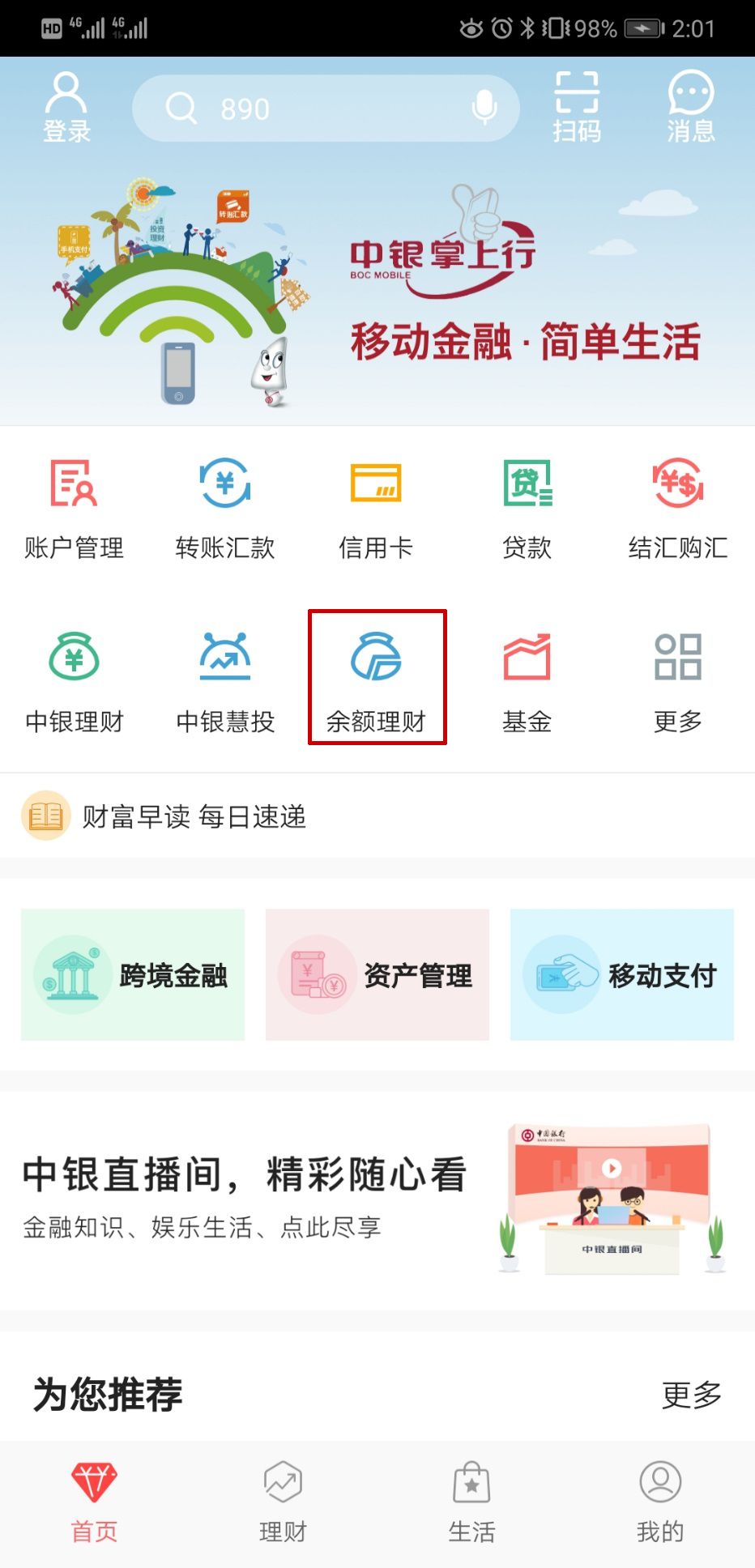Tap the 登录 login icon
755x1568 pixels.
(x=67, y=105)
